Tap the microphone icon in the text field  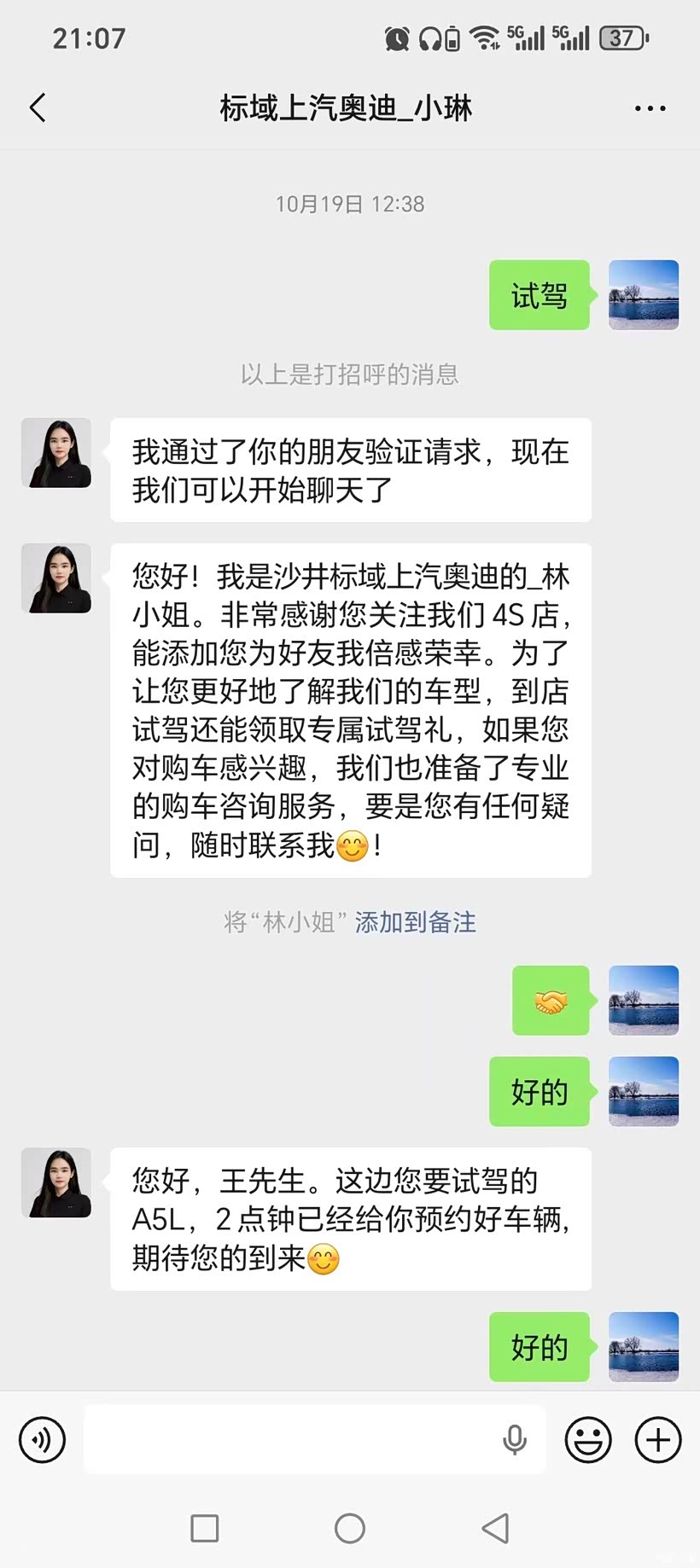pyautogui.click(x=515, y=1440)
